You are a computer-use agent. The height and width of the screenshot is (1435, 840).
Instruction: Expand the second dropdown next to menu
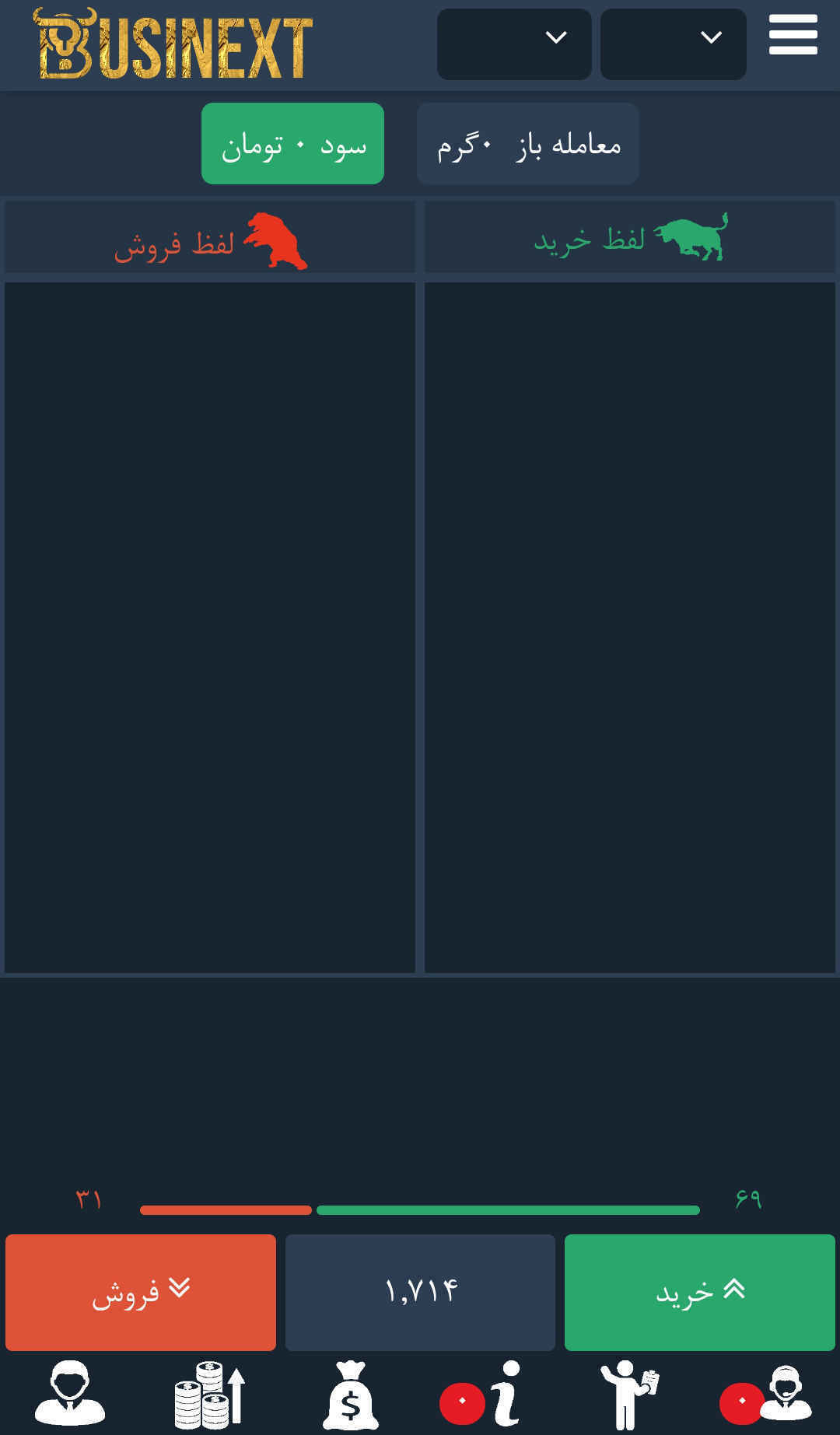[673, 44]
